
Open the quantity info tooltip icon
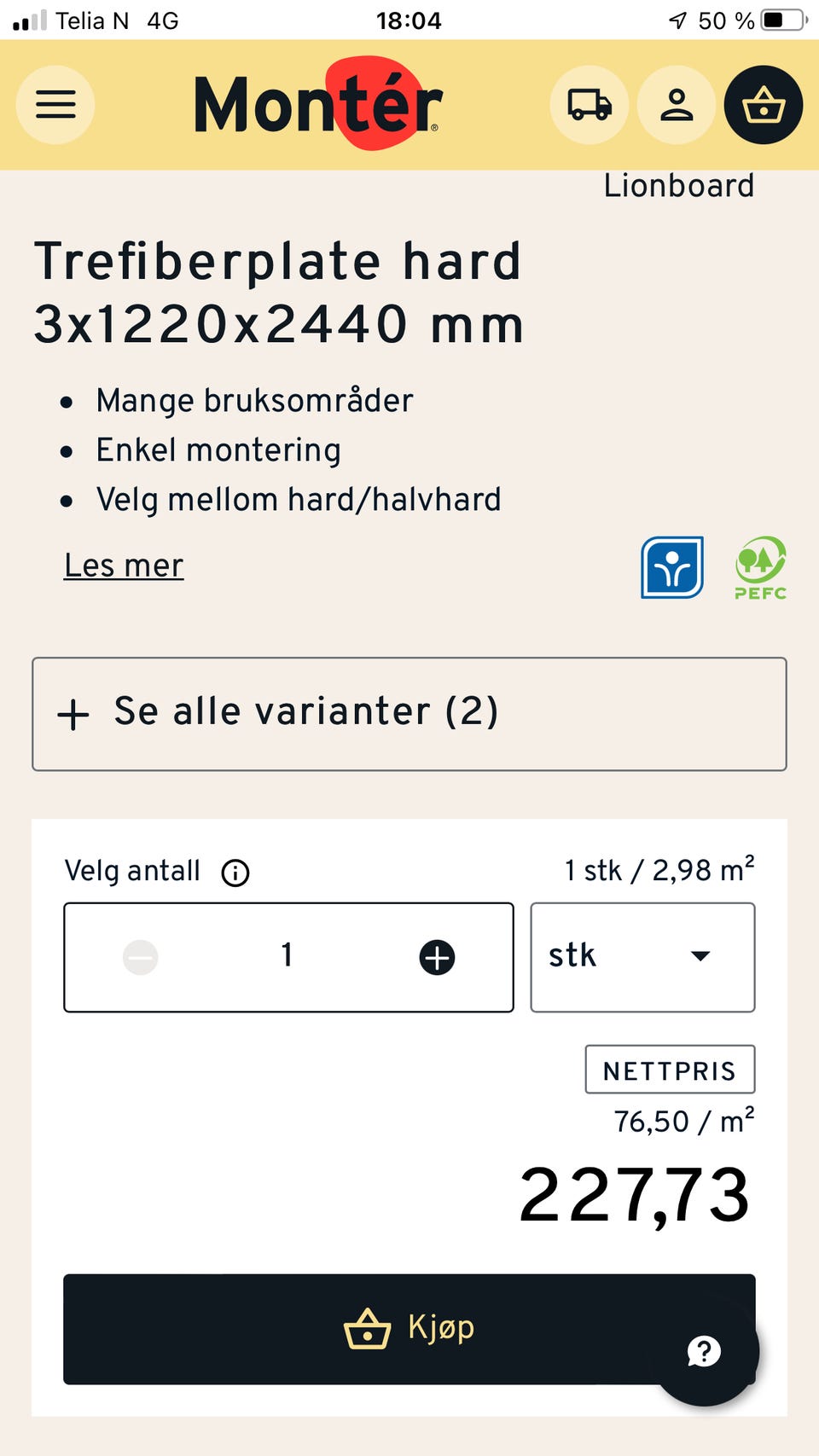coord(234,872)
